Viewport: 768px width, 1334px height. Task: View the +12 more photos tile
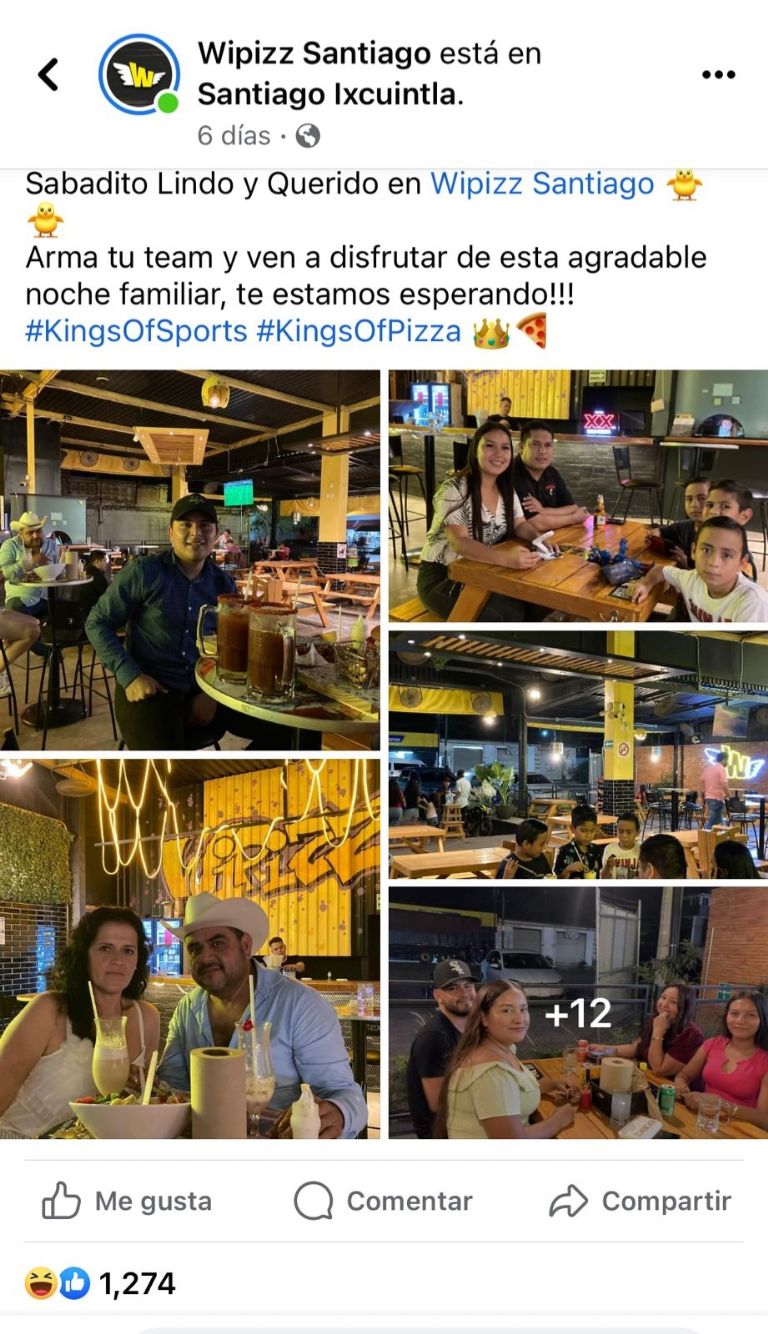[578, 1012]
